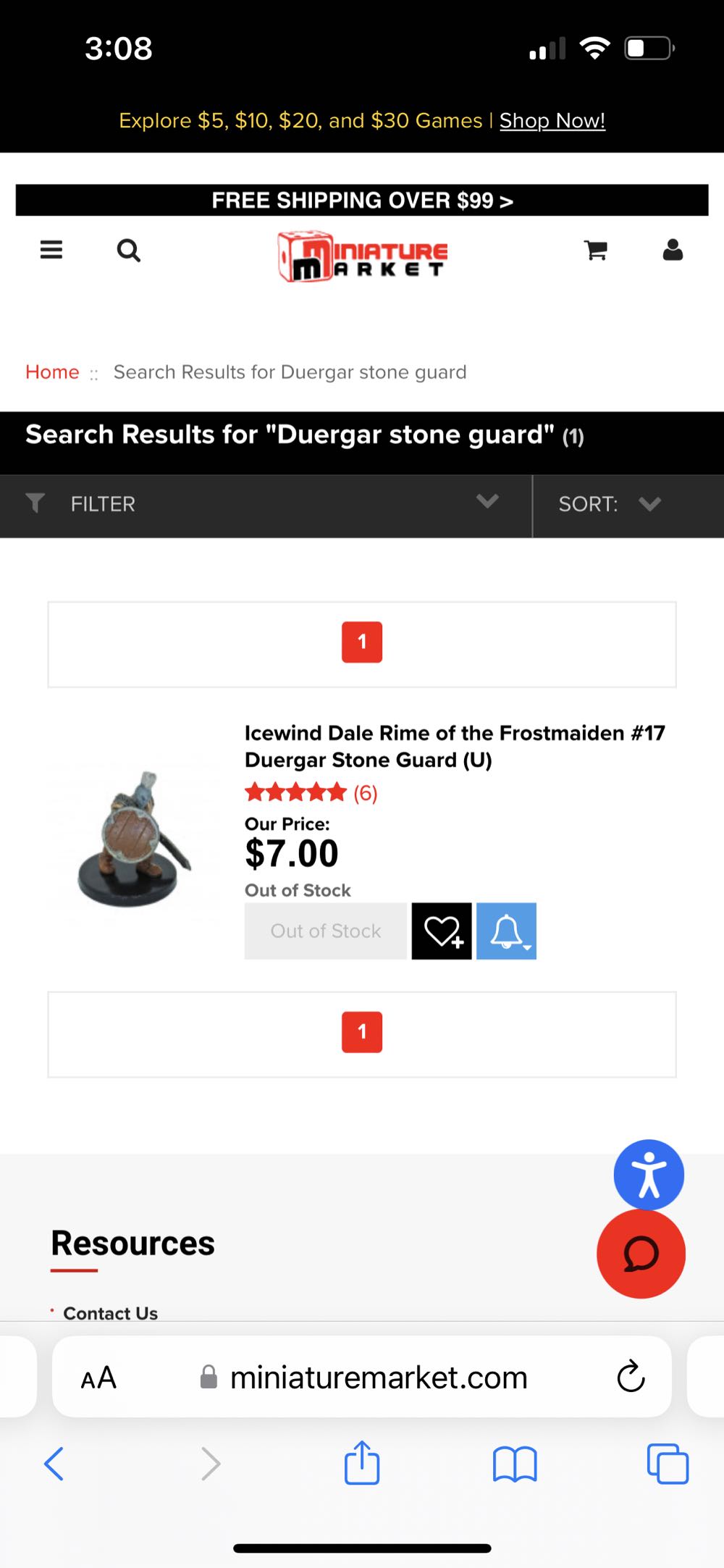Image resolution: width=724 pixels, height=1568 pixels.
Task: Open the Contact Us link
Action: 110,1312
